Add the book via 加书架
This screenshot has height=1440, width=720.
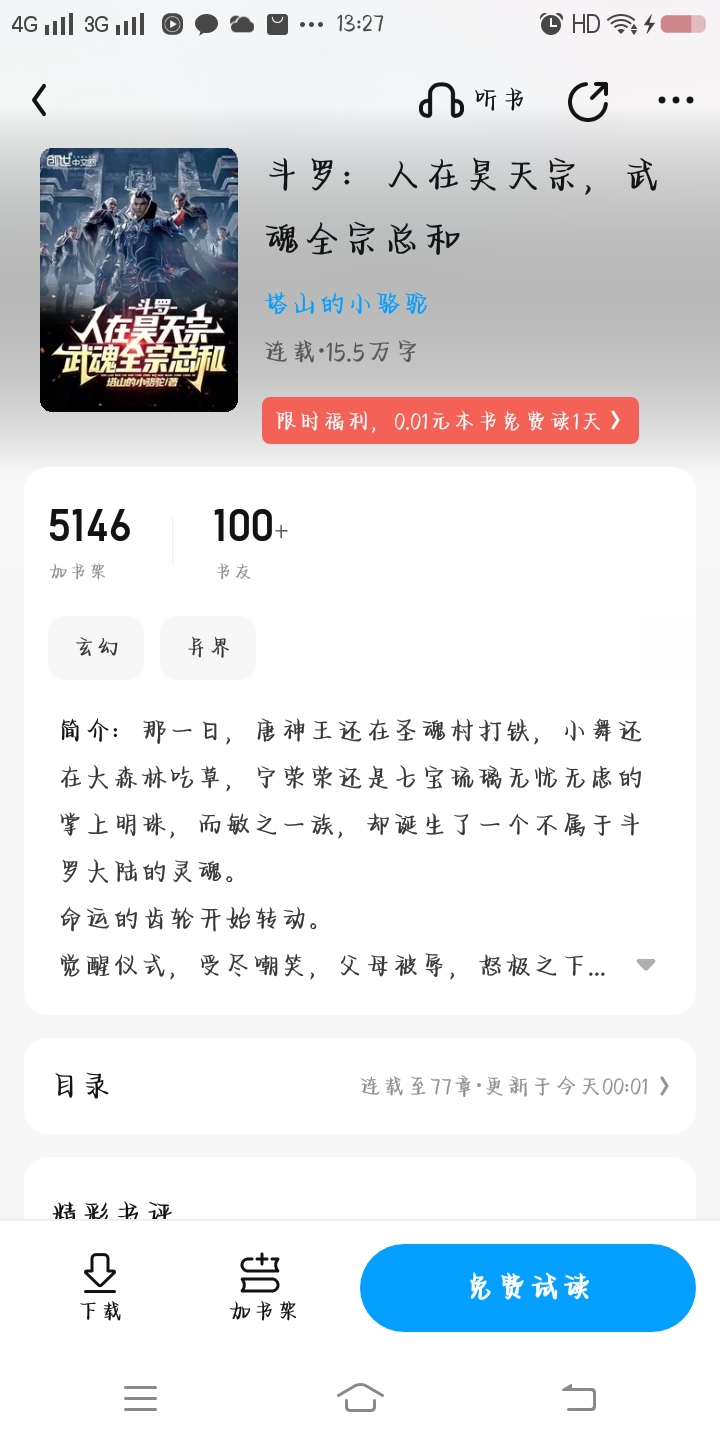[263, 1287]
